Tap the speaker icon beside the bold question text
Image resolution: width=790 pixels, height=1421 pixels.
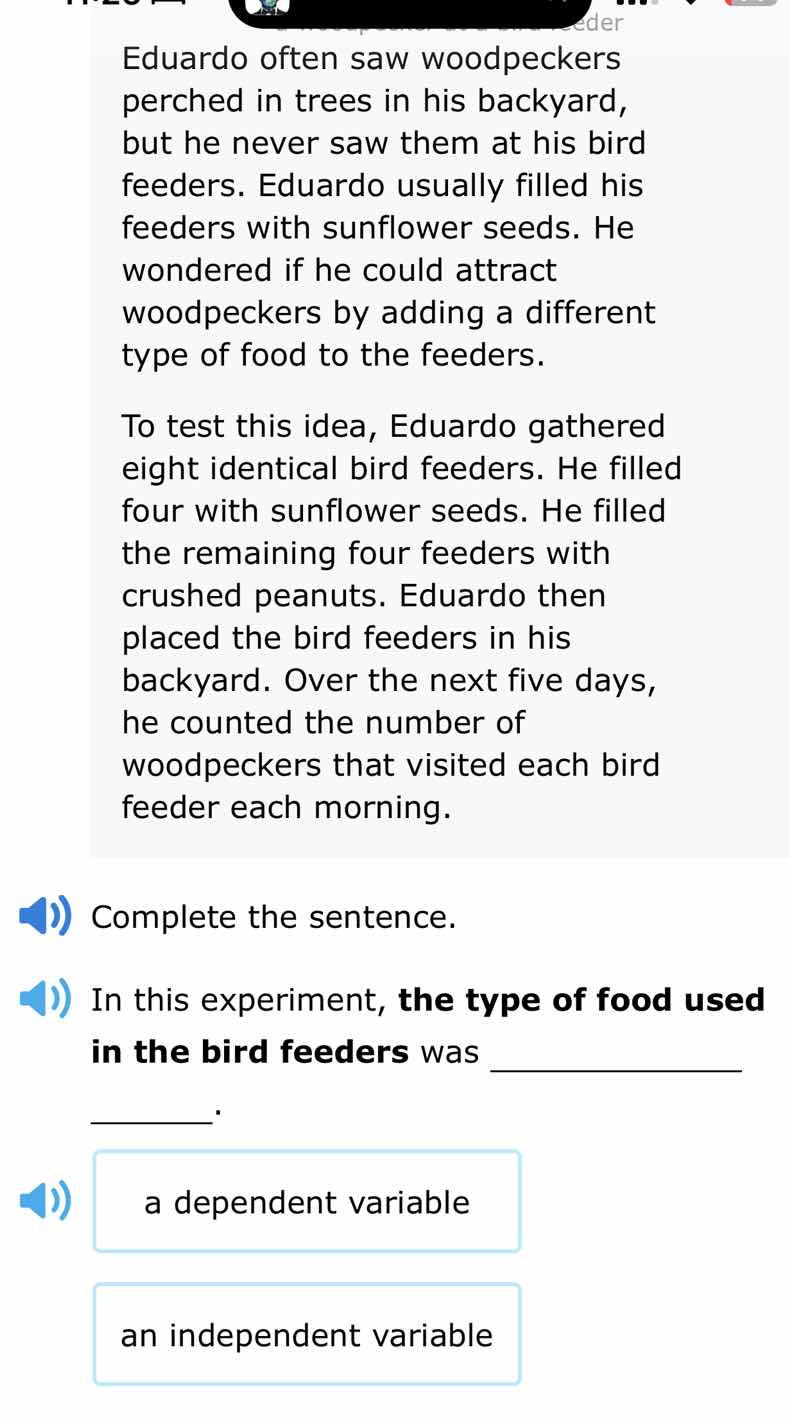(45, 998)
